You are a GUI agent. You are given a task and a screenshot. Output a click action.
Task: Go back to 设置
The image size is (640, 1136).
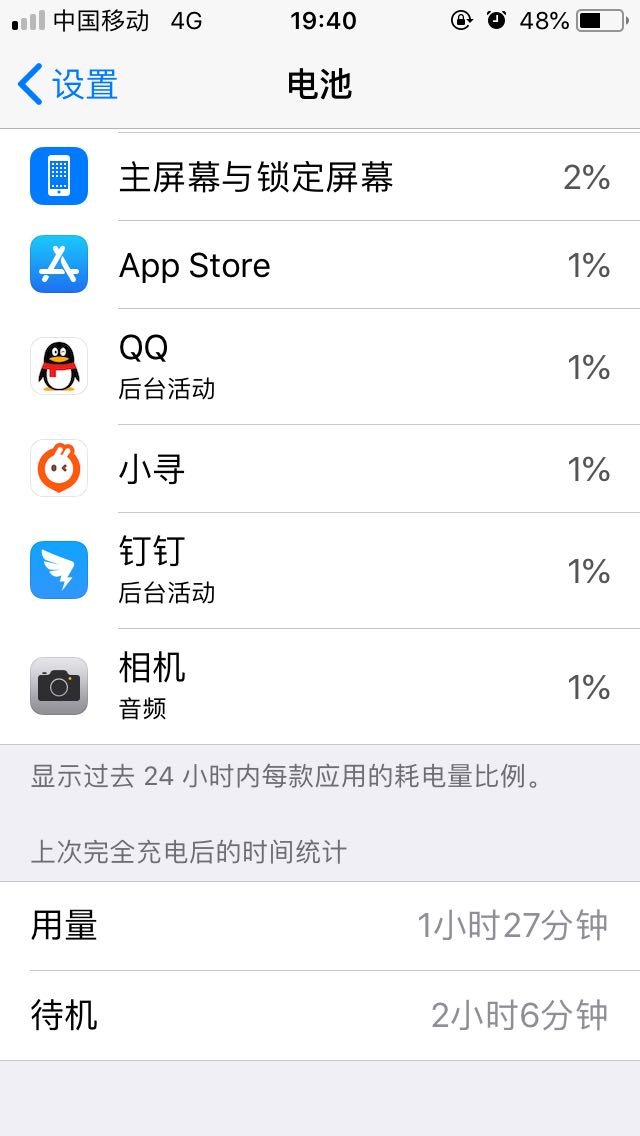coord(68,85)
